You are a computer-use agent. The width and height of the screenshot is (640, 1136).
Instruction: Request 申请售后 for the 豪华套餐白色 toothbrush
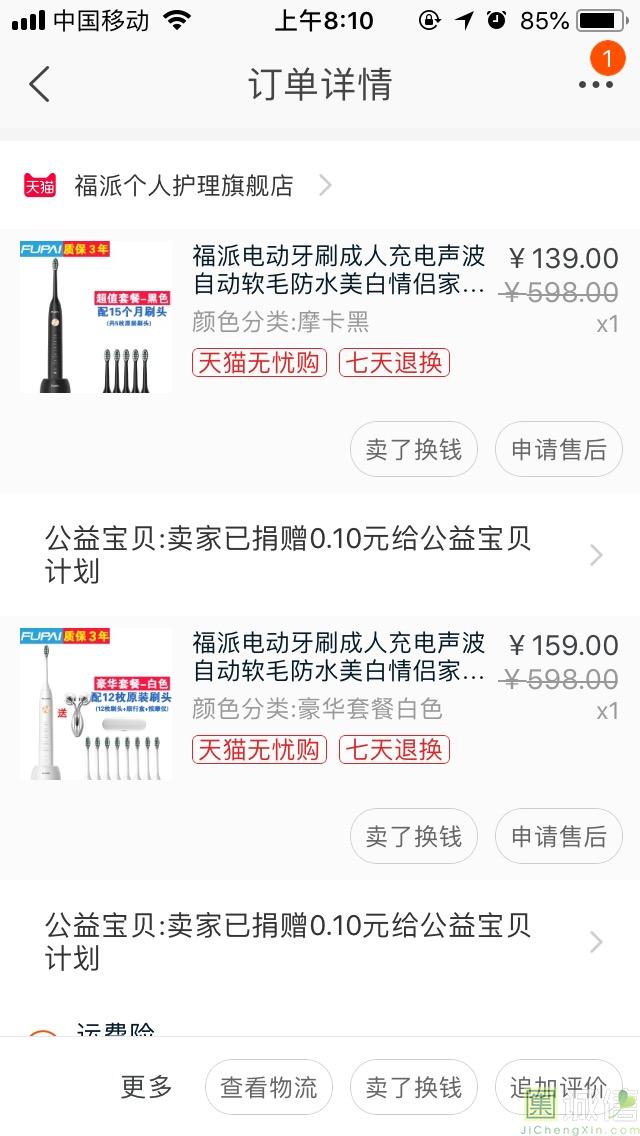[x=559, y=836]
